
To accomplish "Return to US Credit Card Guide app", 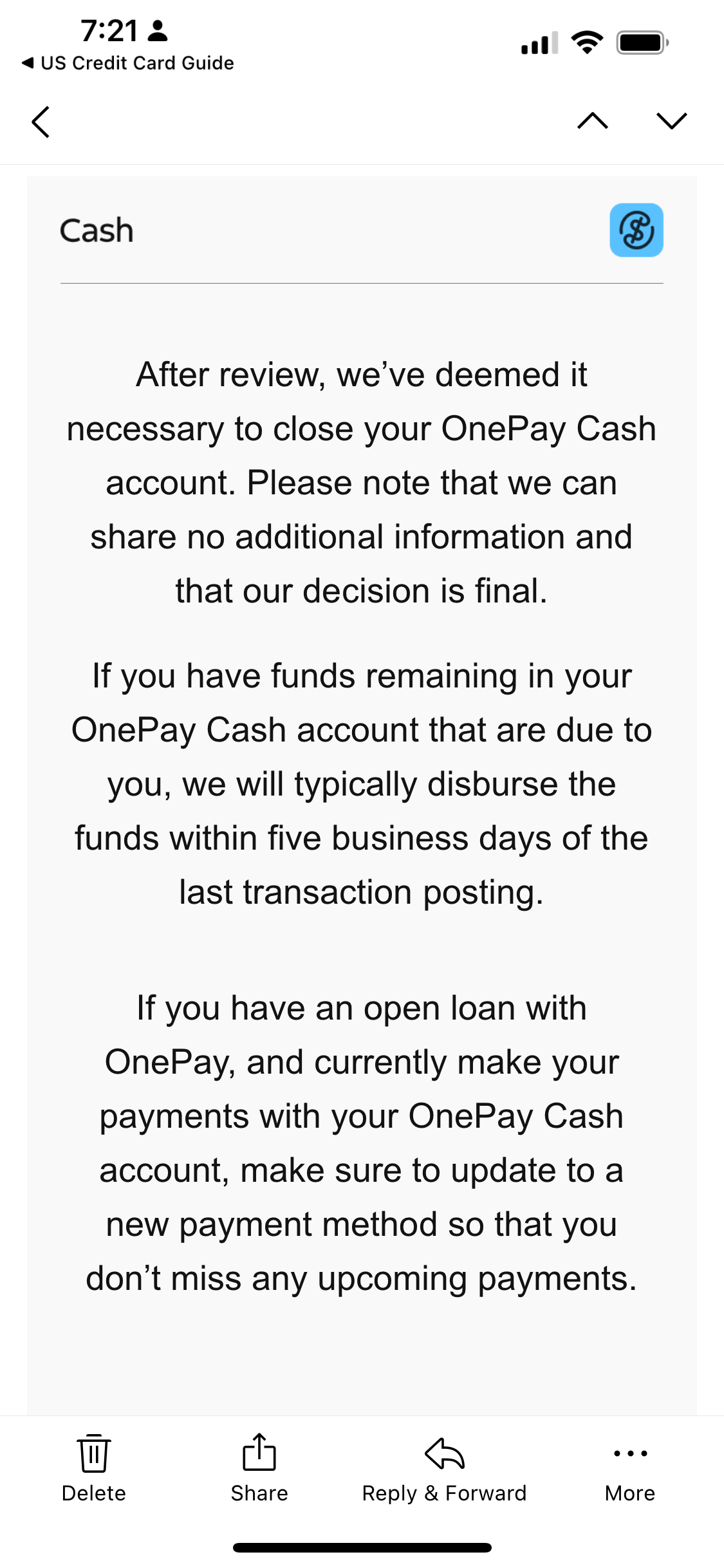I will point(128,63).
